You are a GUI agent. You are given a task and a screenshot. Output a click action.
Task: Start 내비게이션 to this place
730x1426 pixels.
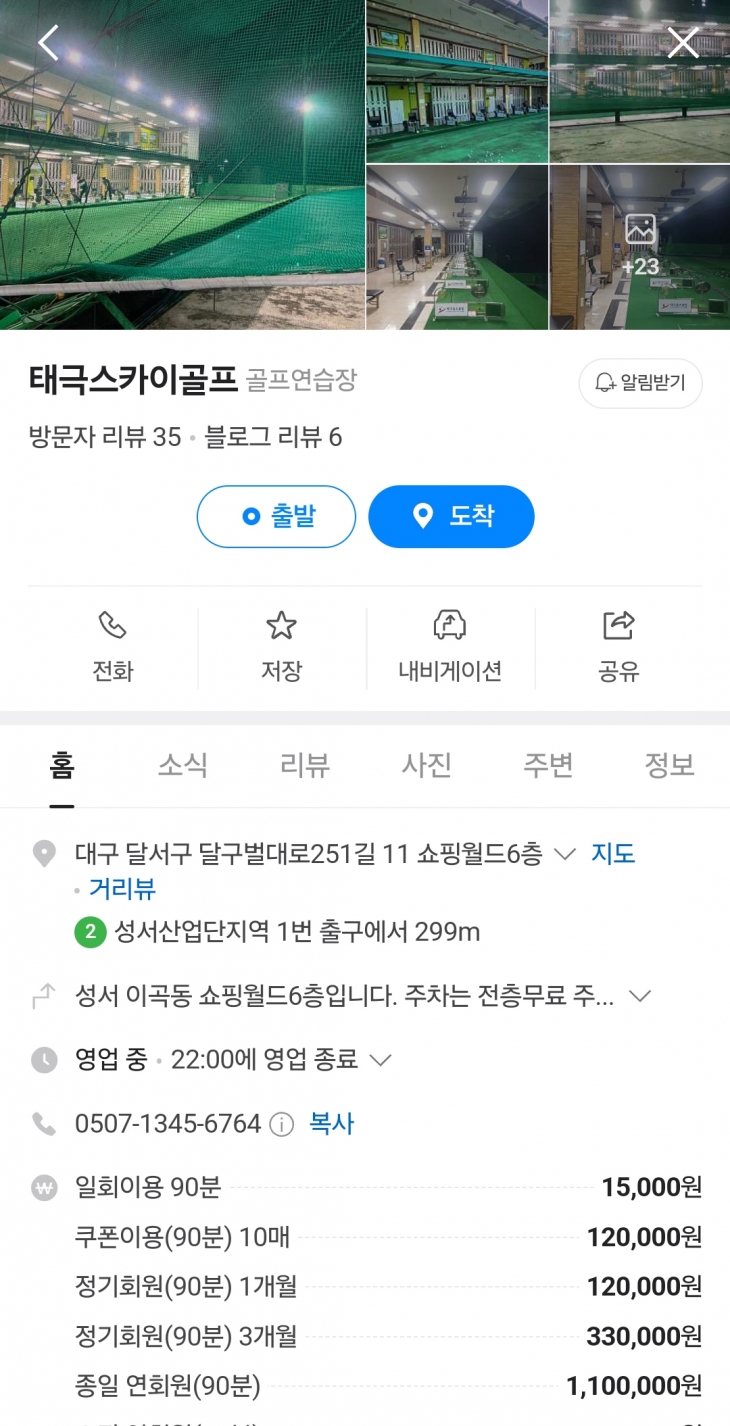[450, 647]
